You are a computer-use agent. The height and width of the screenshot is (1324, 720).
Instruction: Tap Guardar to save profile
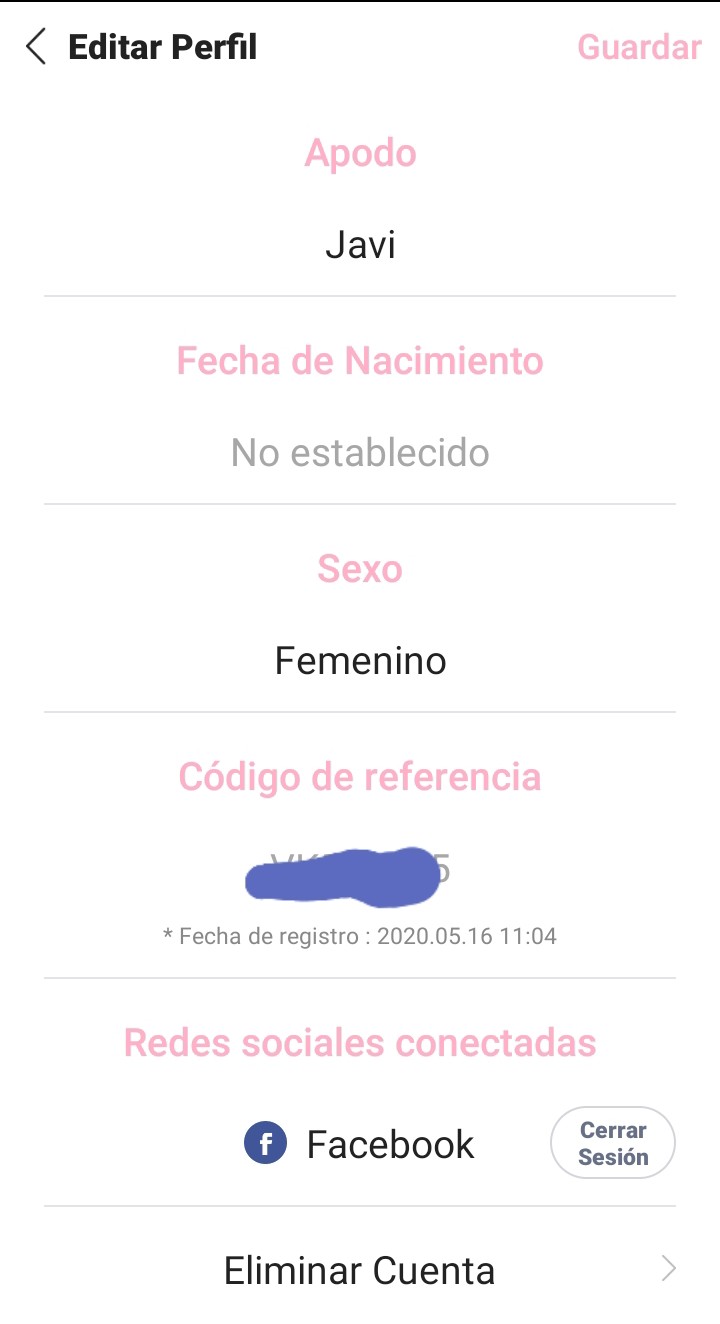click(x=639, y=47)
